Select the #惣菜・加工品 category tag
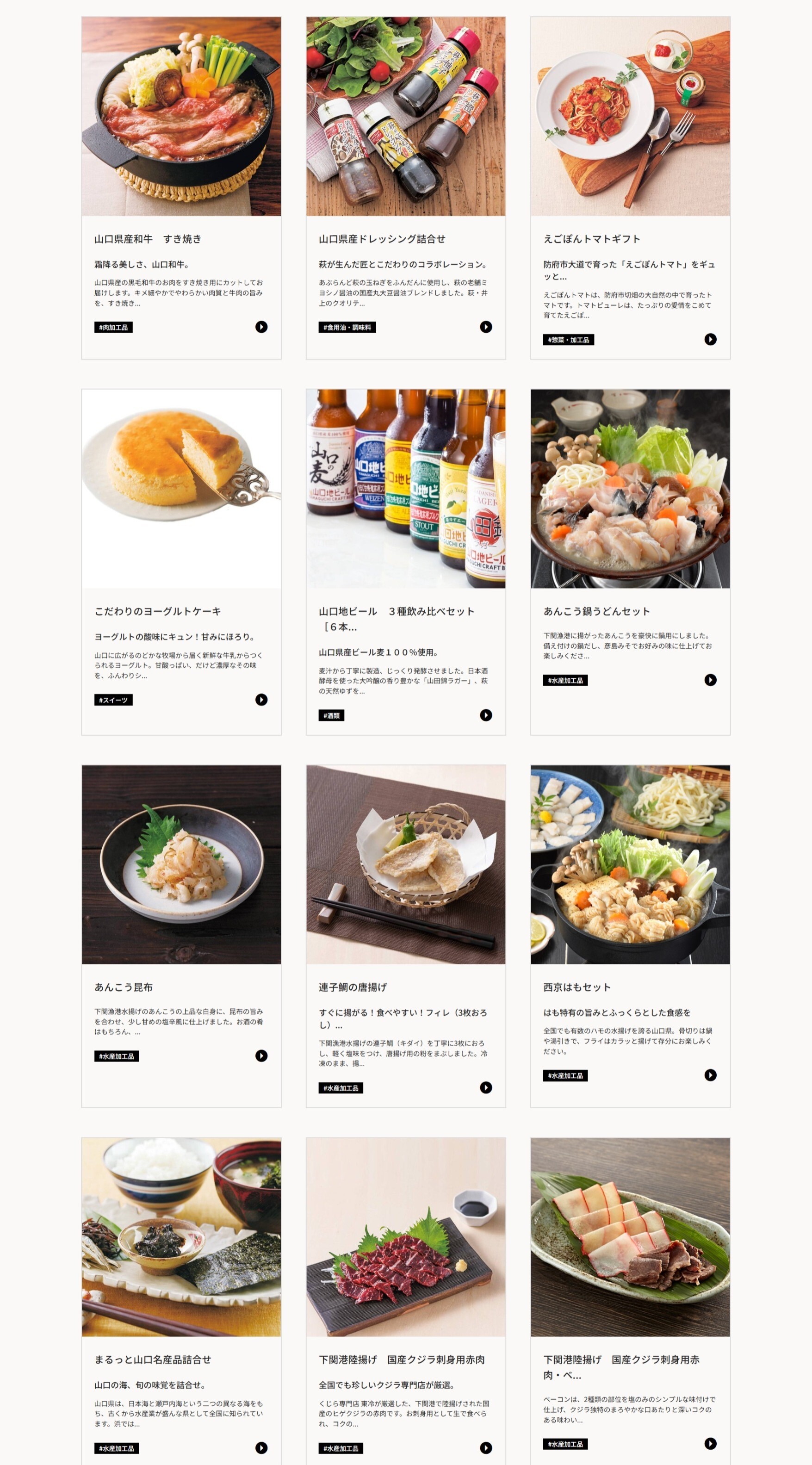The width and height of the screenshot is (812, 1465). click(x=569, y=340)
